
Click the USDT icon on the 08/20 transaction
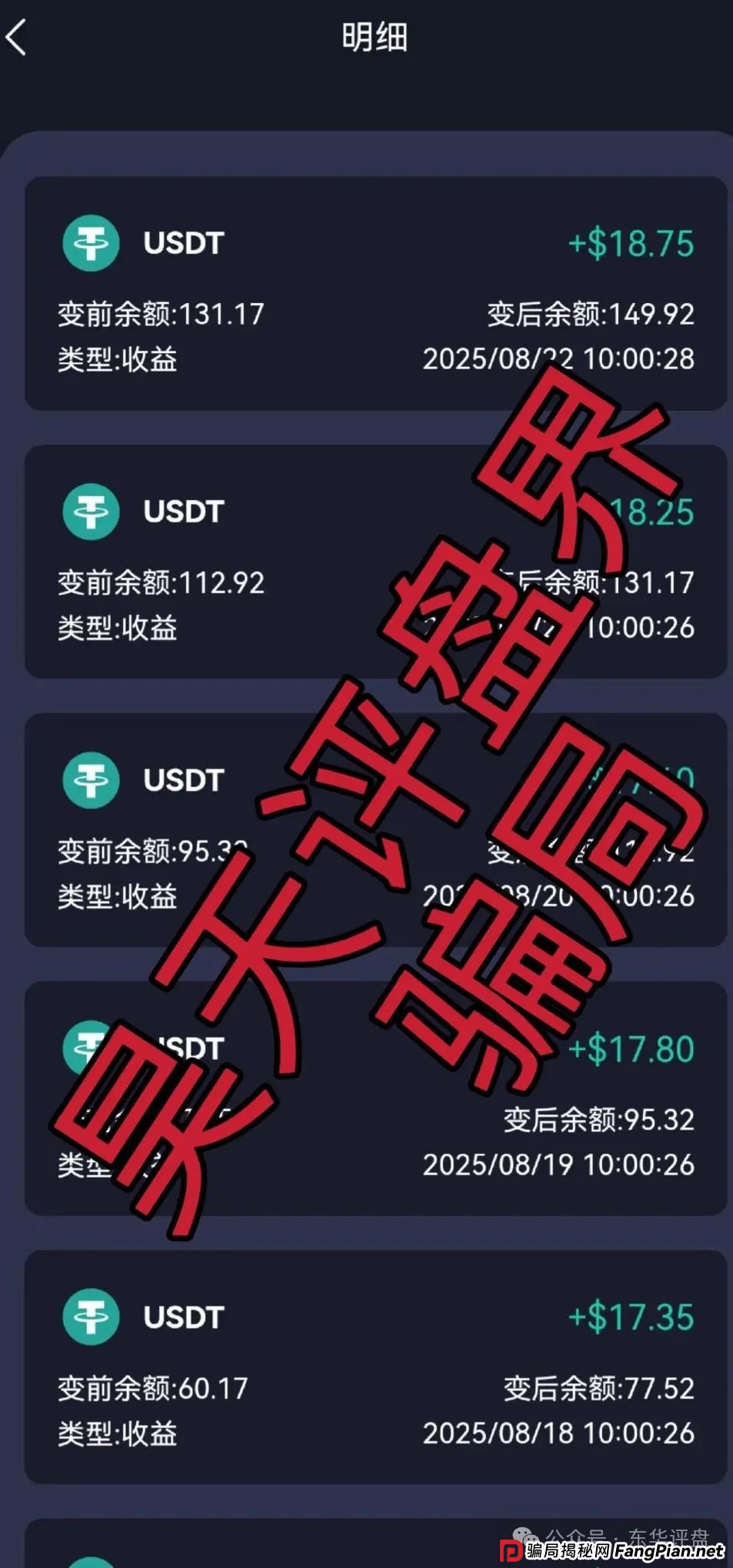tap(92, 780)
